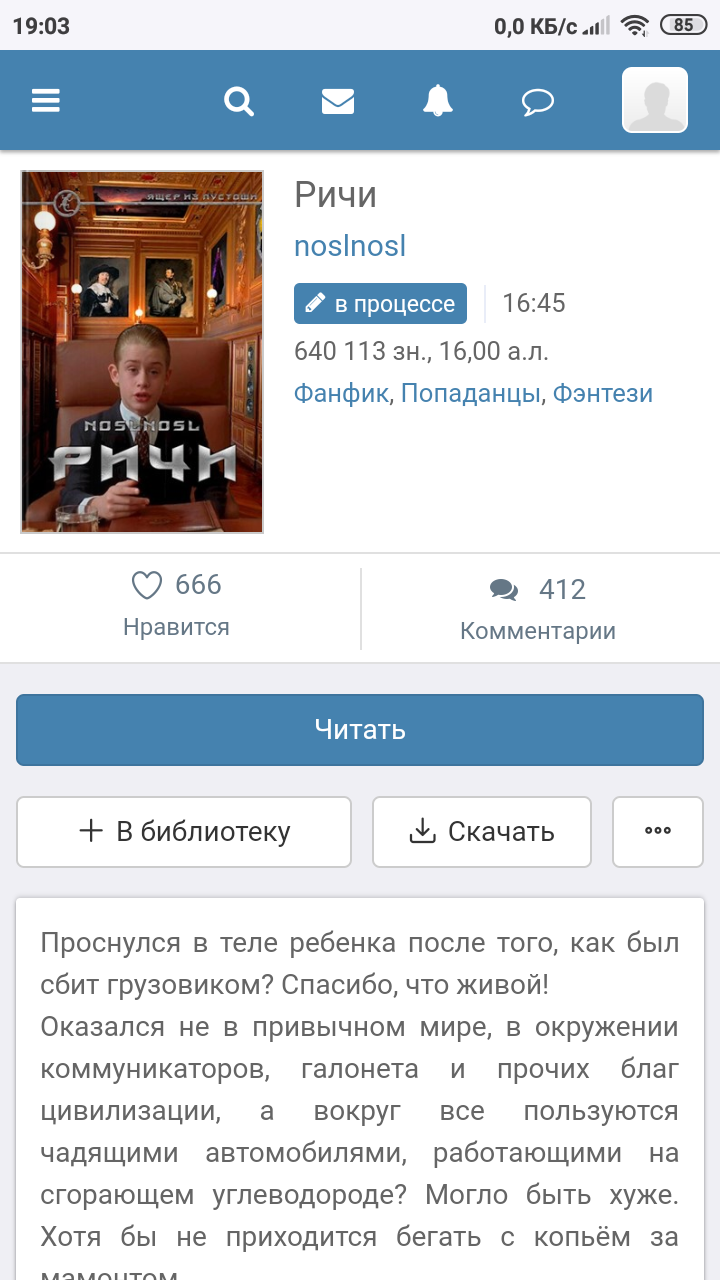The image size is (720, 1280).
Task: Download the book via Скачать
Action: 482,831
